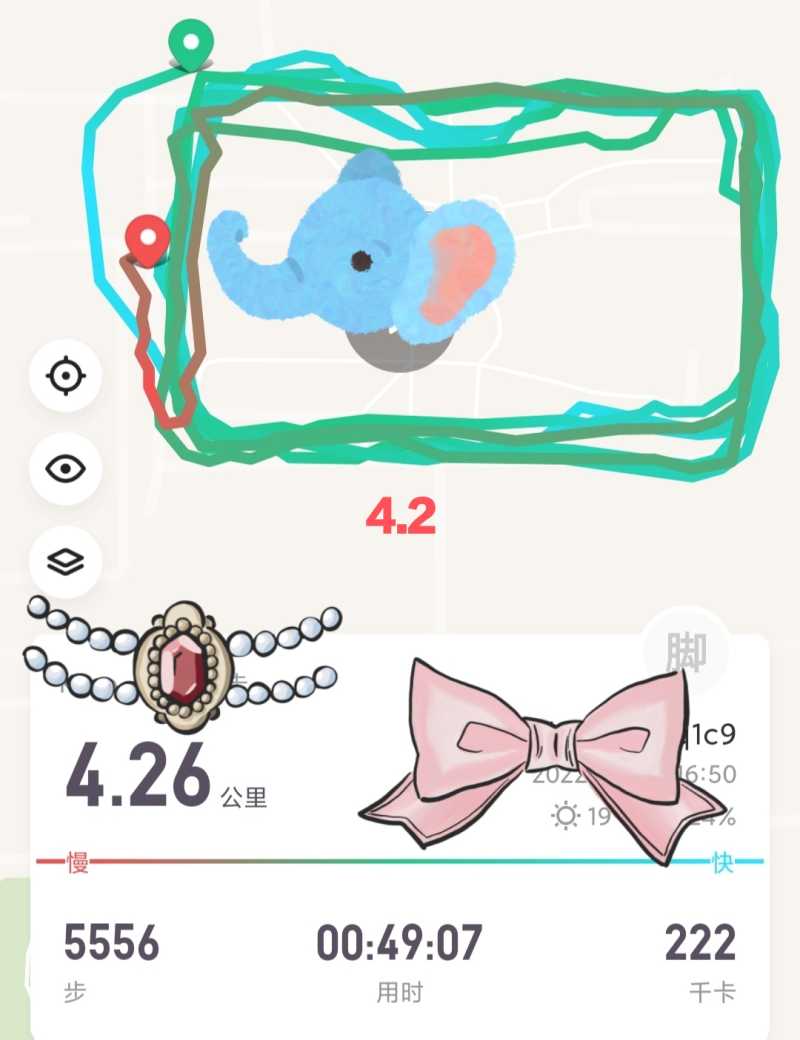Recenter the map on the running route
The image size is (800, 1040).
tap(66, 376)
